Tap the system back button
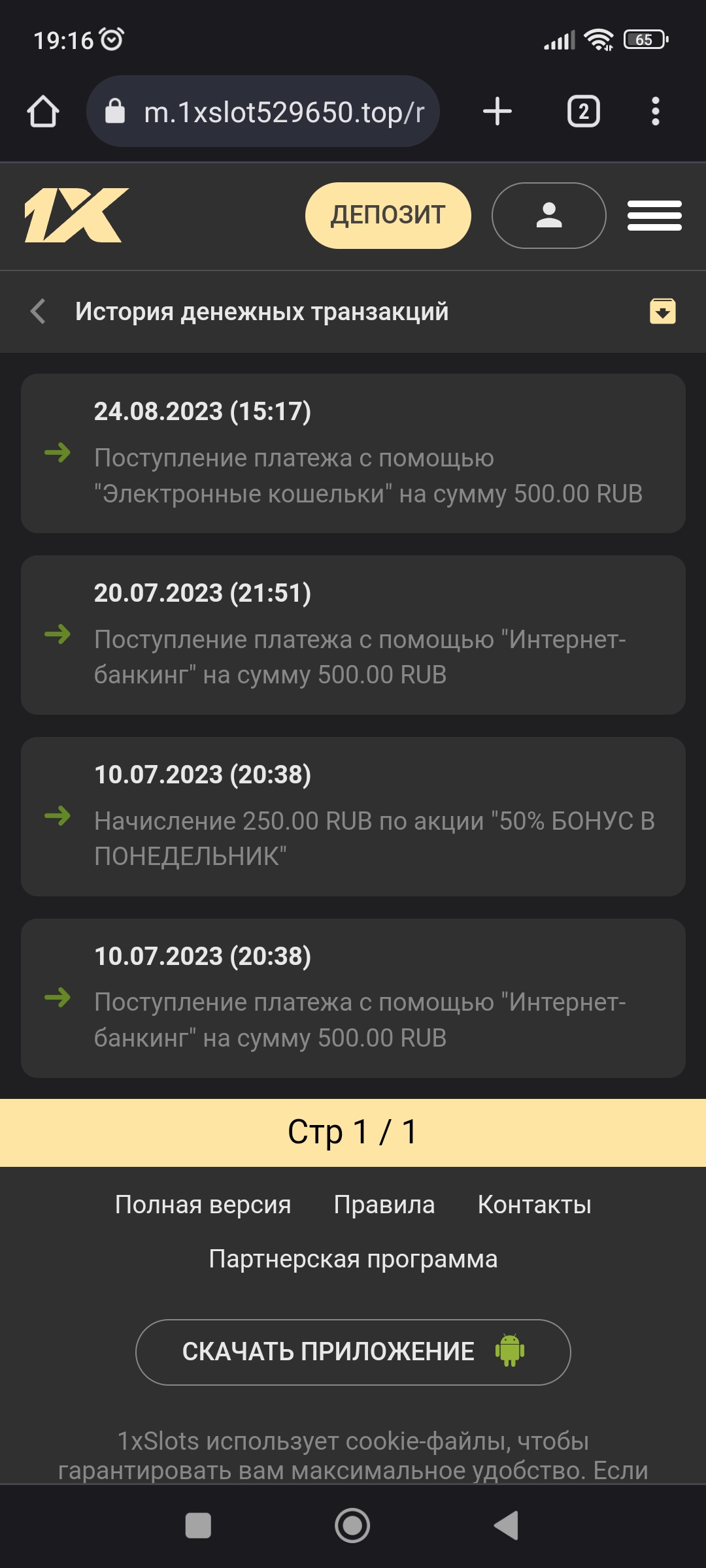 (x=506, y=1526)
